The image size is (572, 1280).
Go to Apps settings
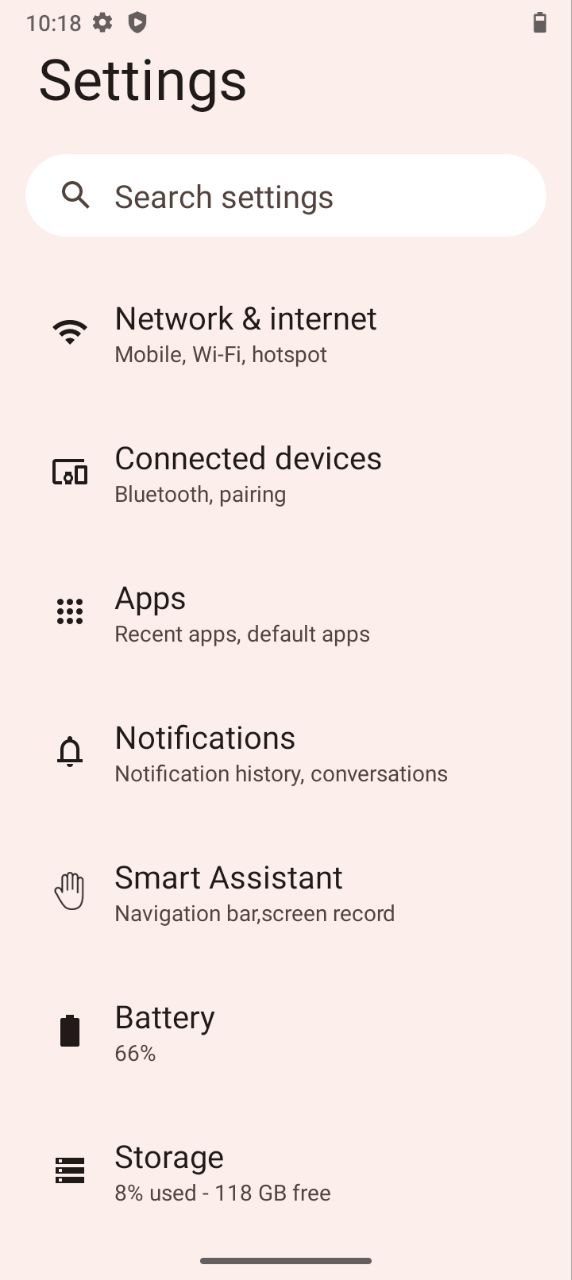pos(286,614)
